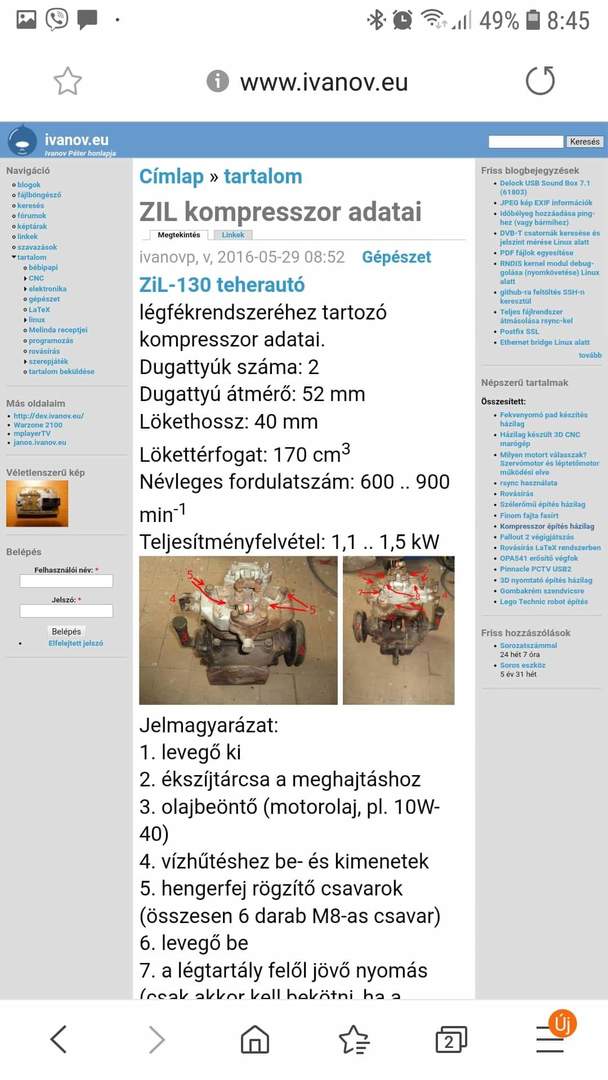The width and height of the screenshot is (608, 1080).
Task: Open the tovább link under blog posts
Action: pos(589,355)
